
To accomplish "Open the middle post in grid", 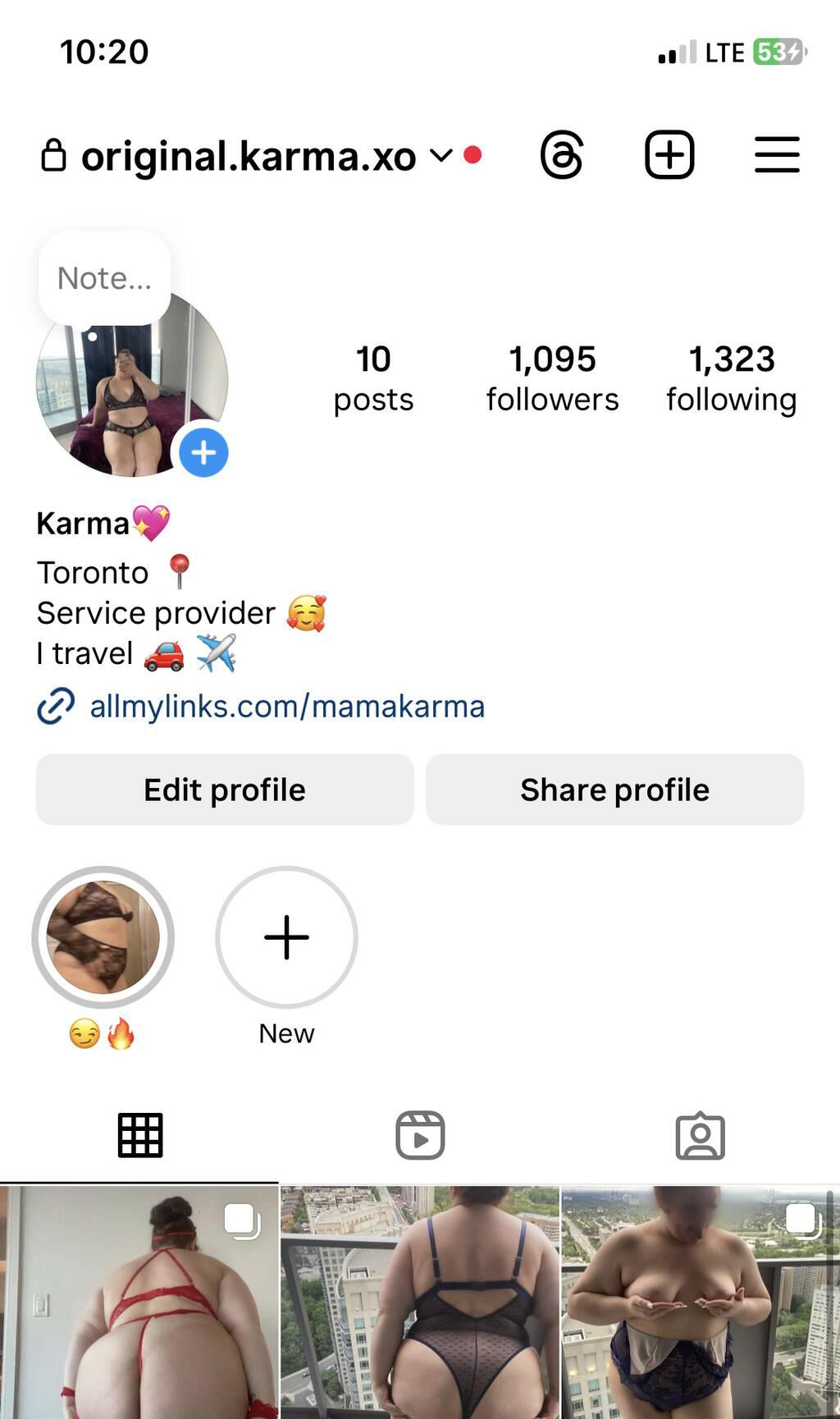I will click(420, 1305).
